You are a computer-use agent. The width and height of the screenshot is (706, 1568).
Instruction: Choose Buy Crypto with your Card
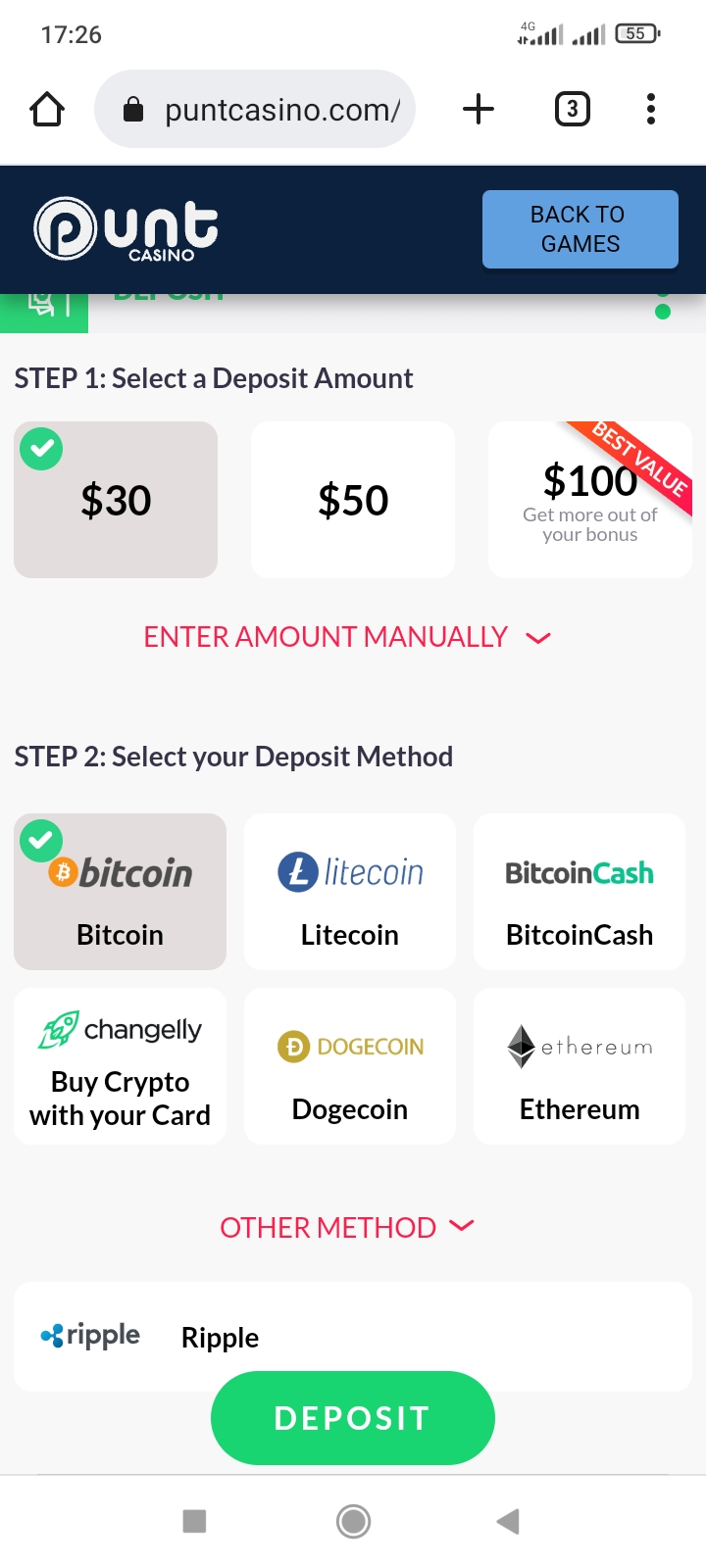point(120,1066)
